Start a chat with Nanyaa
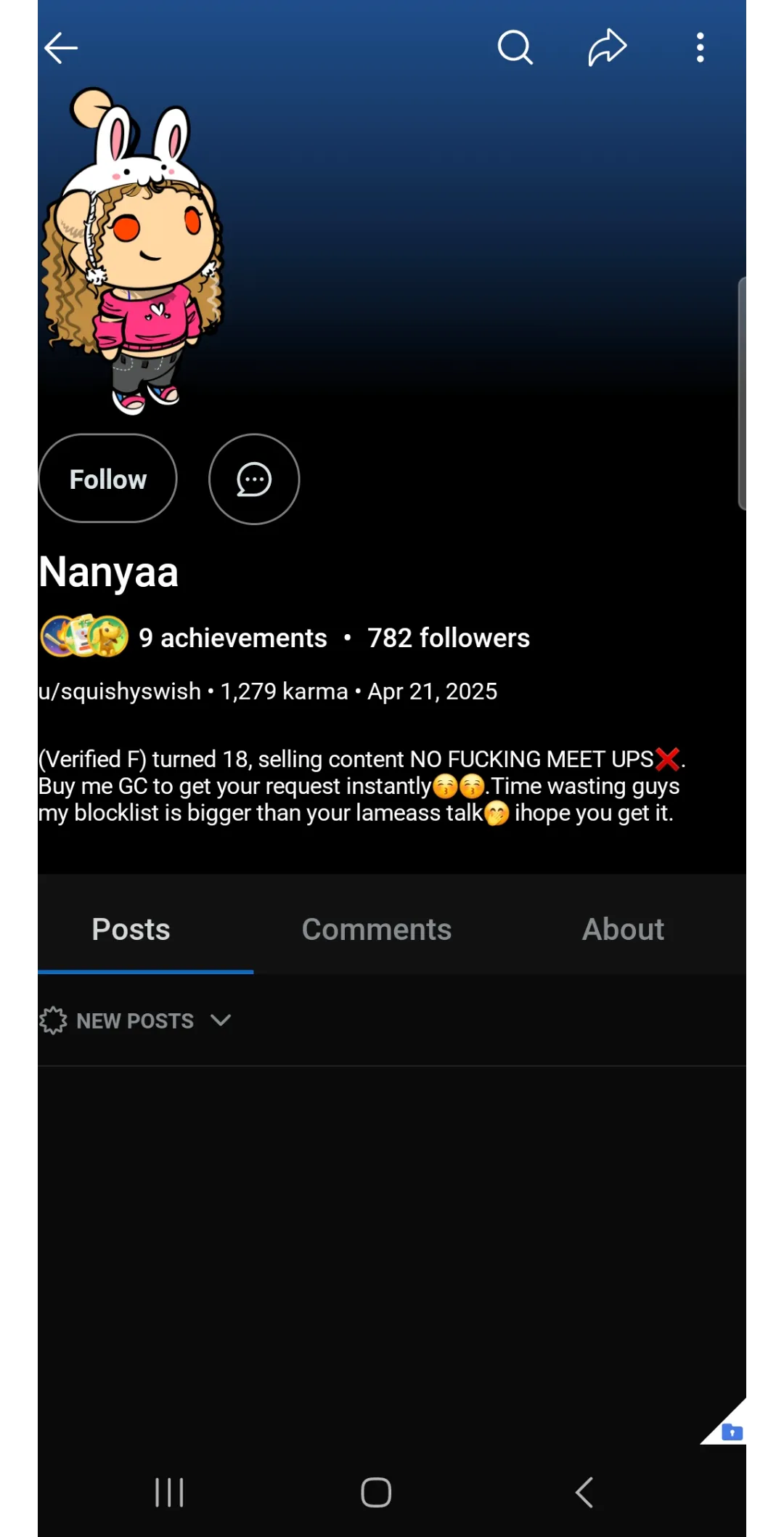784x1537 pixels. (x=254, y=479)
